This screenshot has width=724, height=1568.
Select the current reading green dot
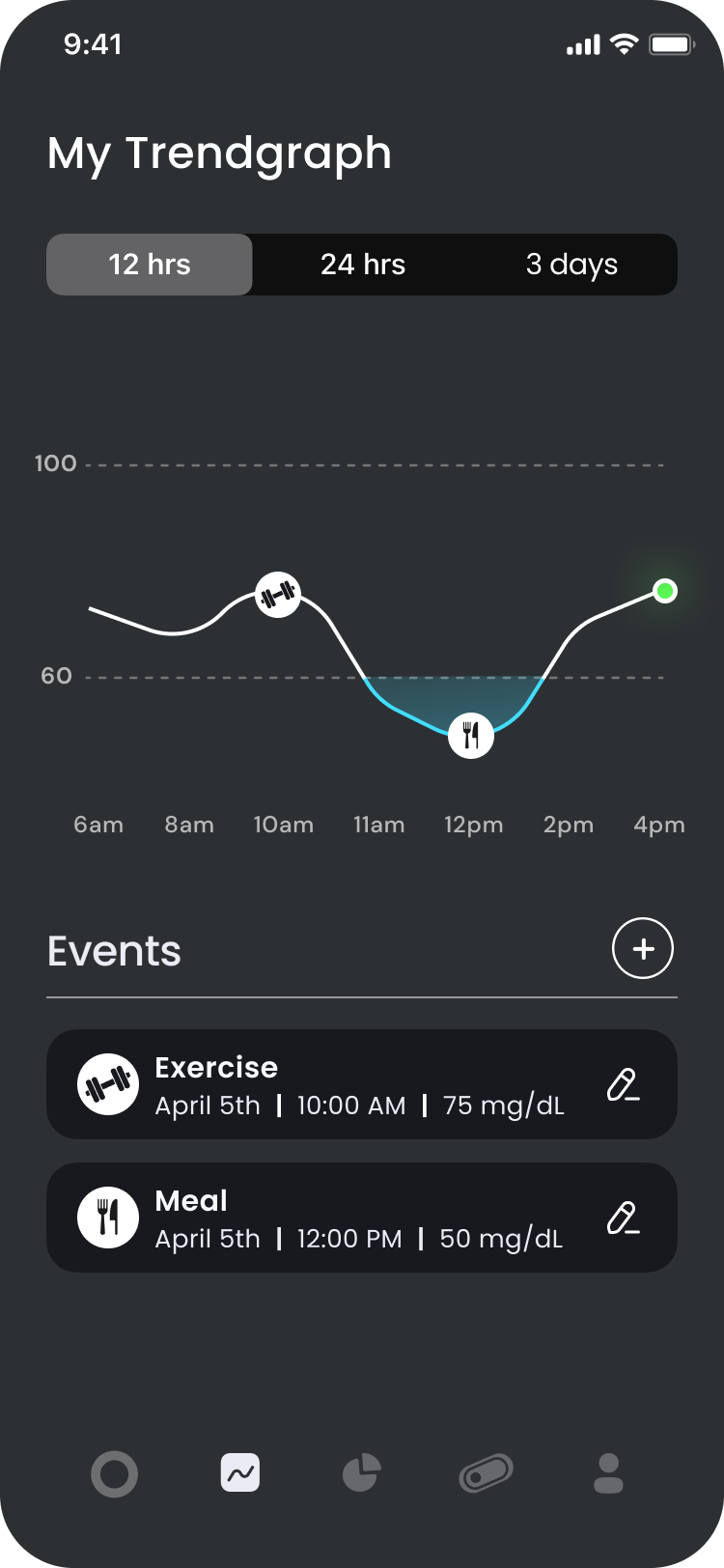click(x=665, y=591)
